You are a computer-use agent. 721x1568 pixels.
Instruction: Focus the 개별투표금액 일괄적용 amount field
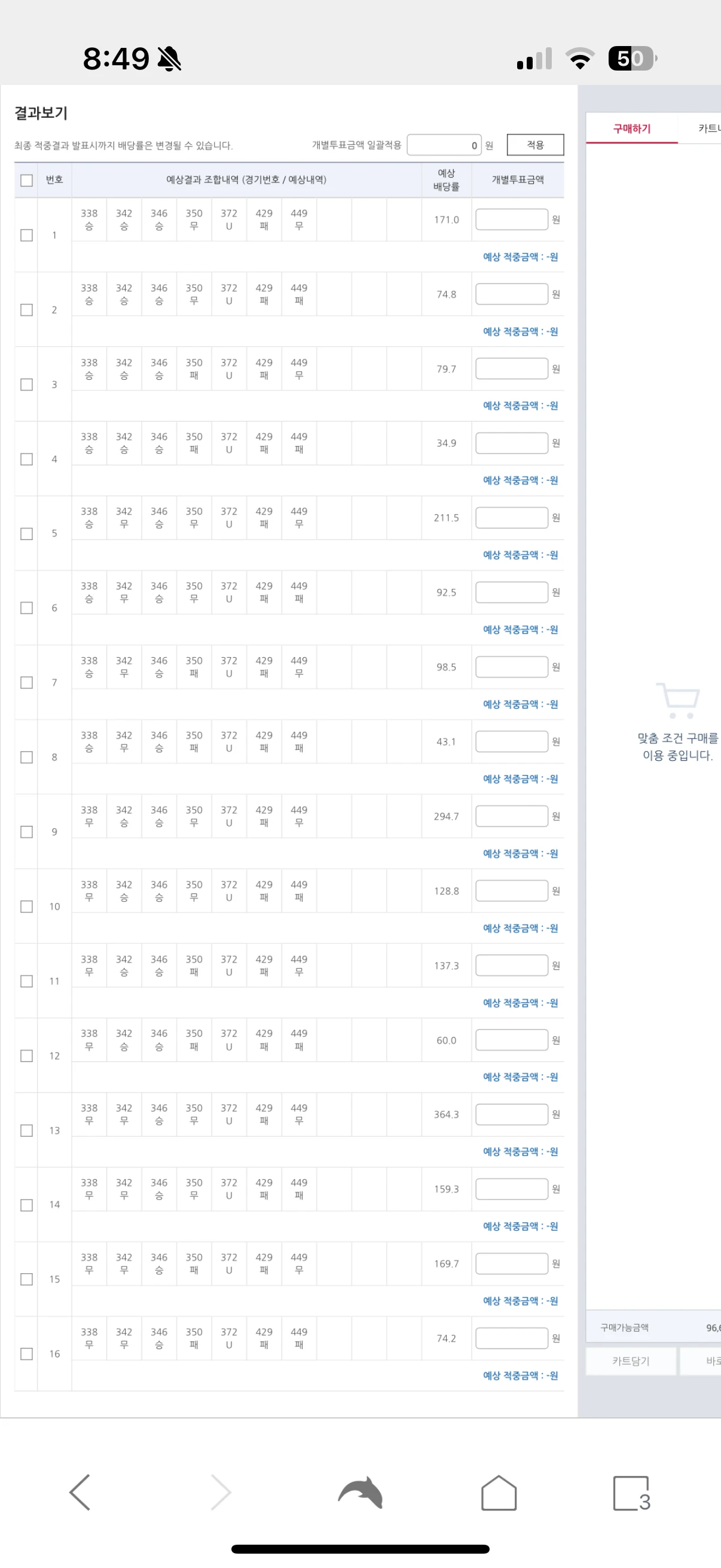[x=444, y=145]
